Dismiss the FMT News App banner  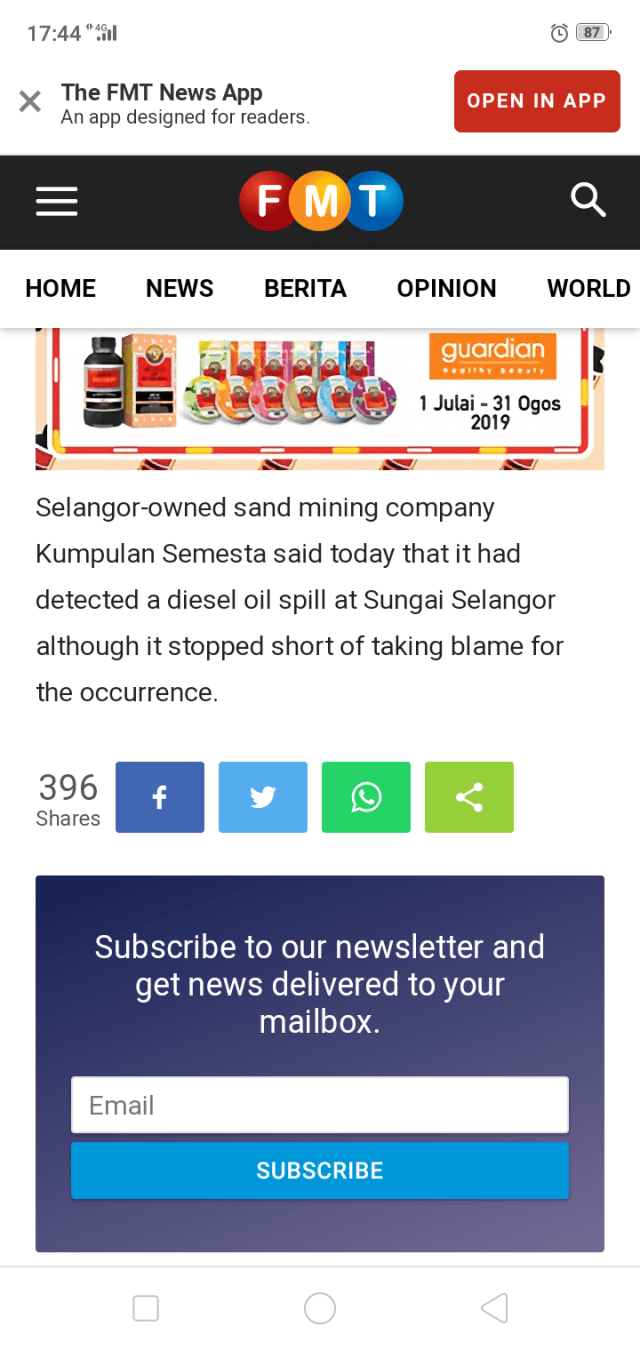[x=30, y=101]
